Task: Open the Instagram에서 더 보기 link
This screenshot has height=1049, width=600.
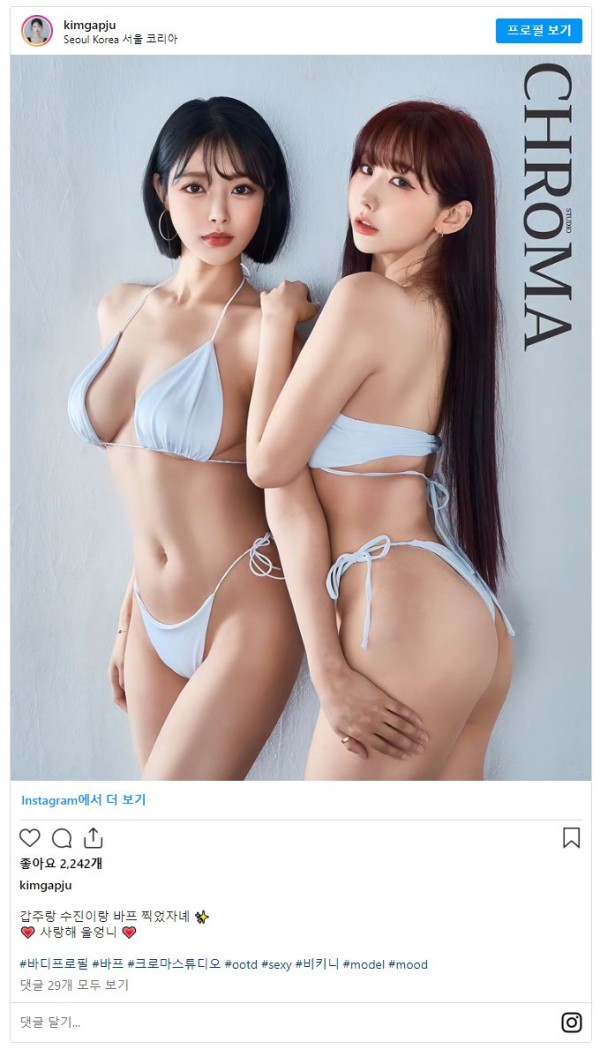Action: [84, 800]
